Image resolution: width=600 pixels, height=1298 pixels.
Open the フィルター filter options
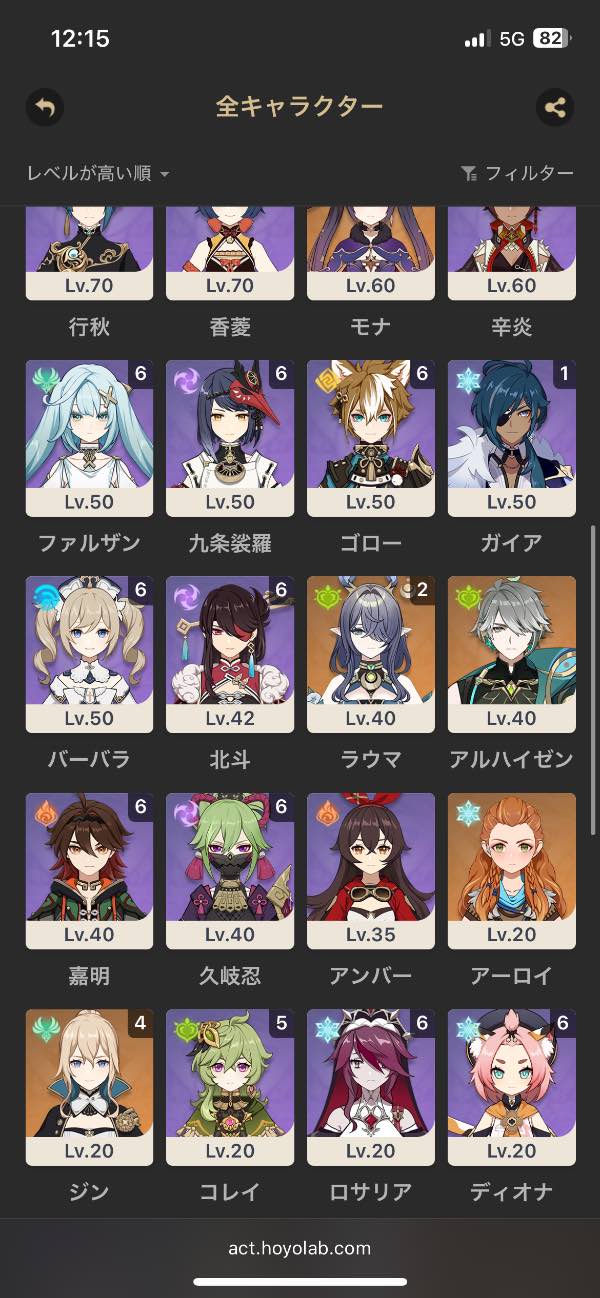pyautogui.click(x=517, y=174)
